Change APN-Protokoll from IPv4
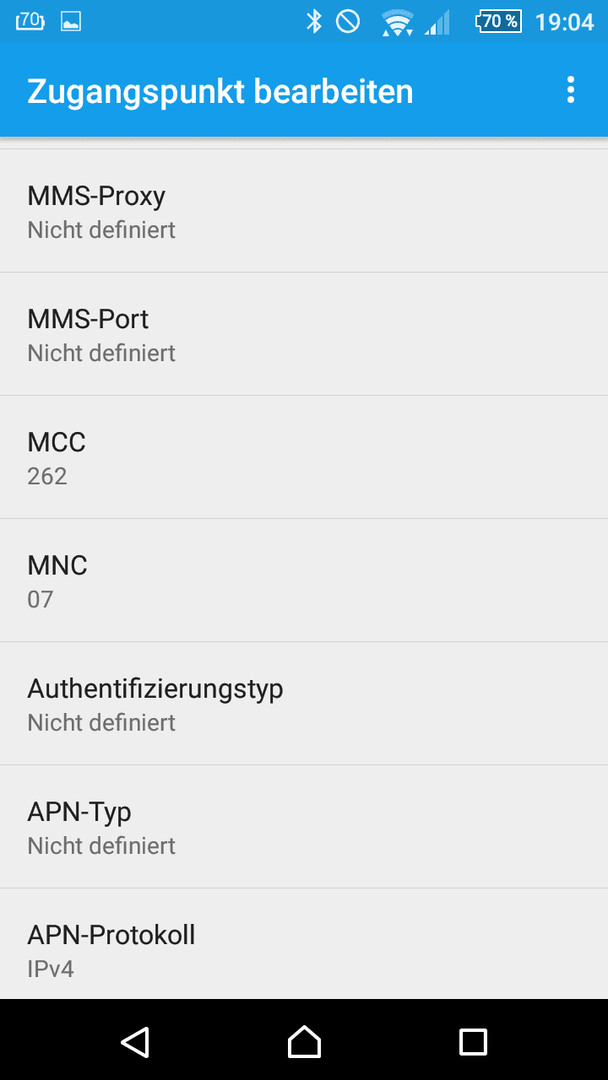 (x=304, y=944)
